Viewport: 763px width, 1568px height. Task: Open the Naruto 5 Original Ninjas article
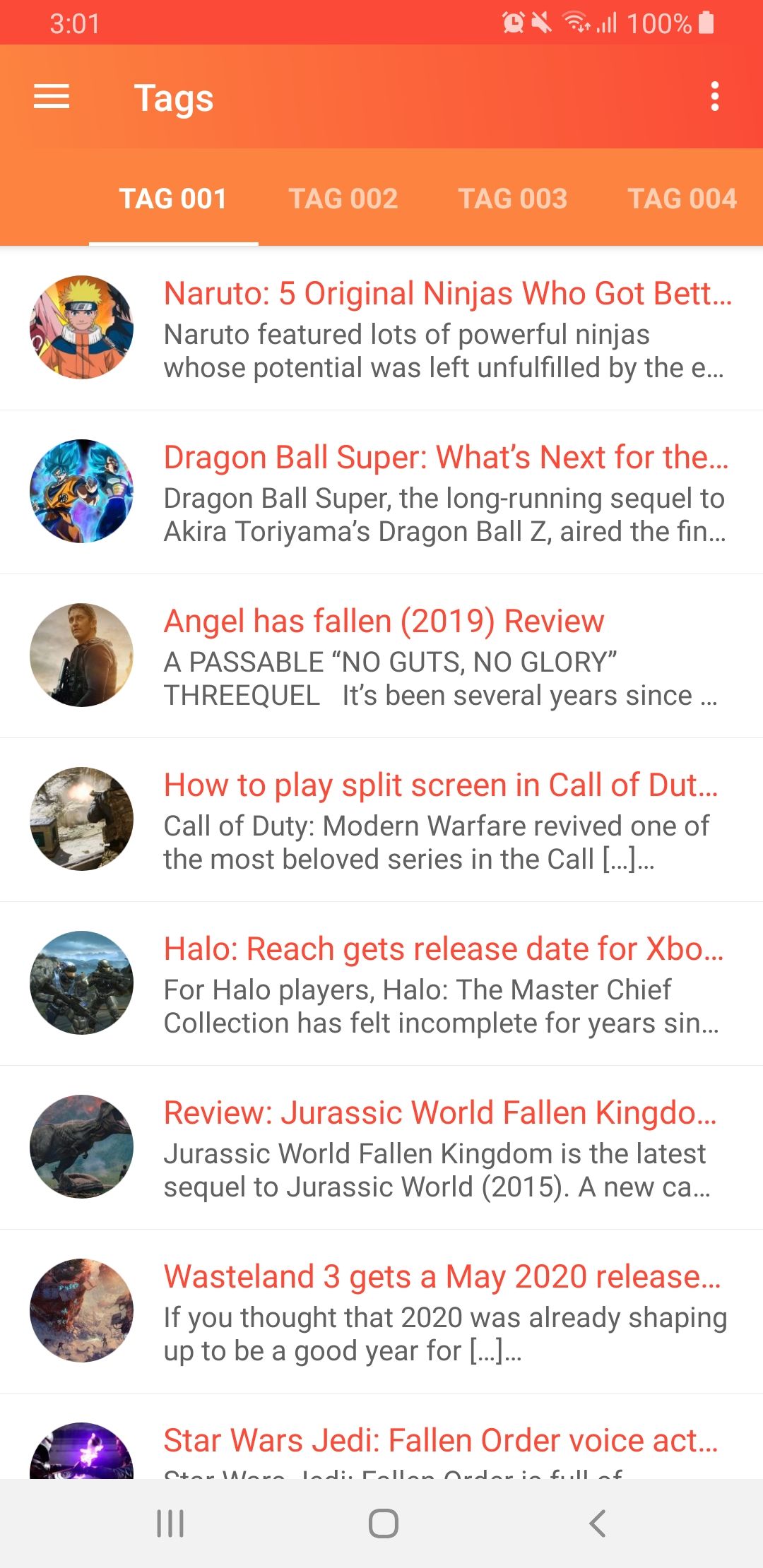(x=381, y=328)
